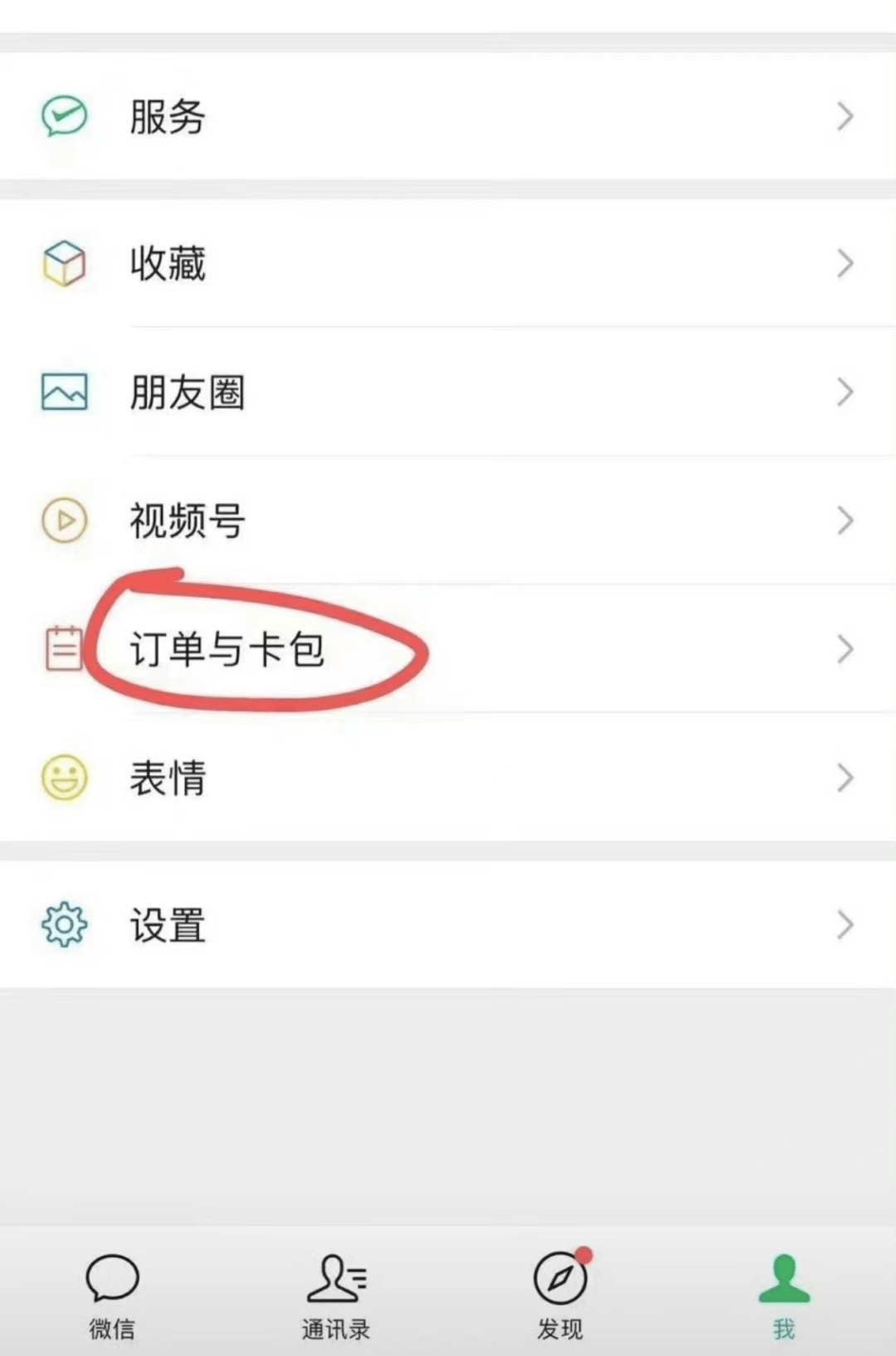Open 订单与卡包
The height and width of the screenshot is (1356, 896).
click(448, 649)
